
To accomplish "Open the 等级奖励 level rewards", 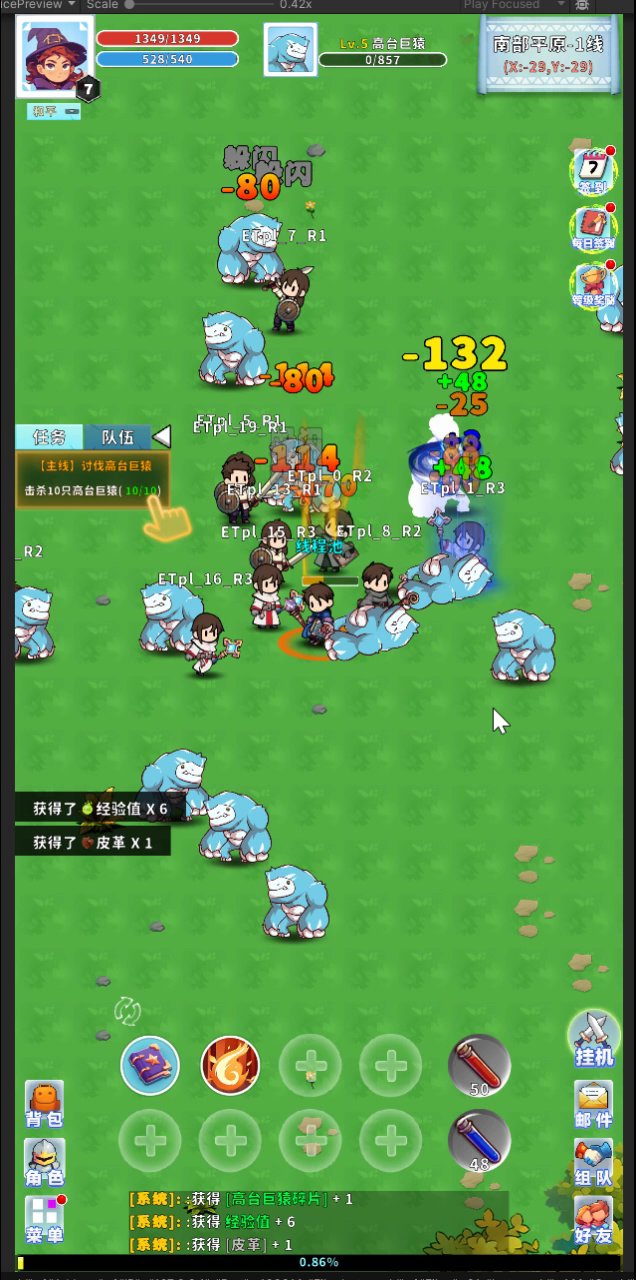I will coord(592,285).
